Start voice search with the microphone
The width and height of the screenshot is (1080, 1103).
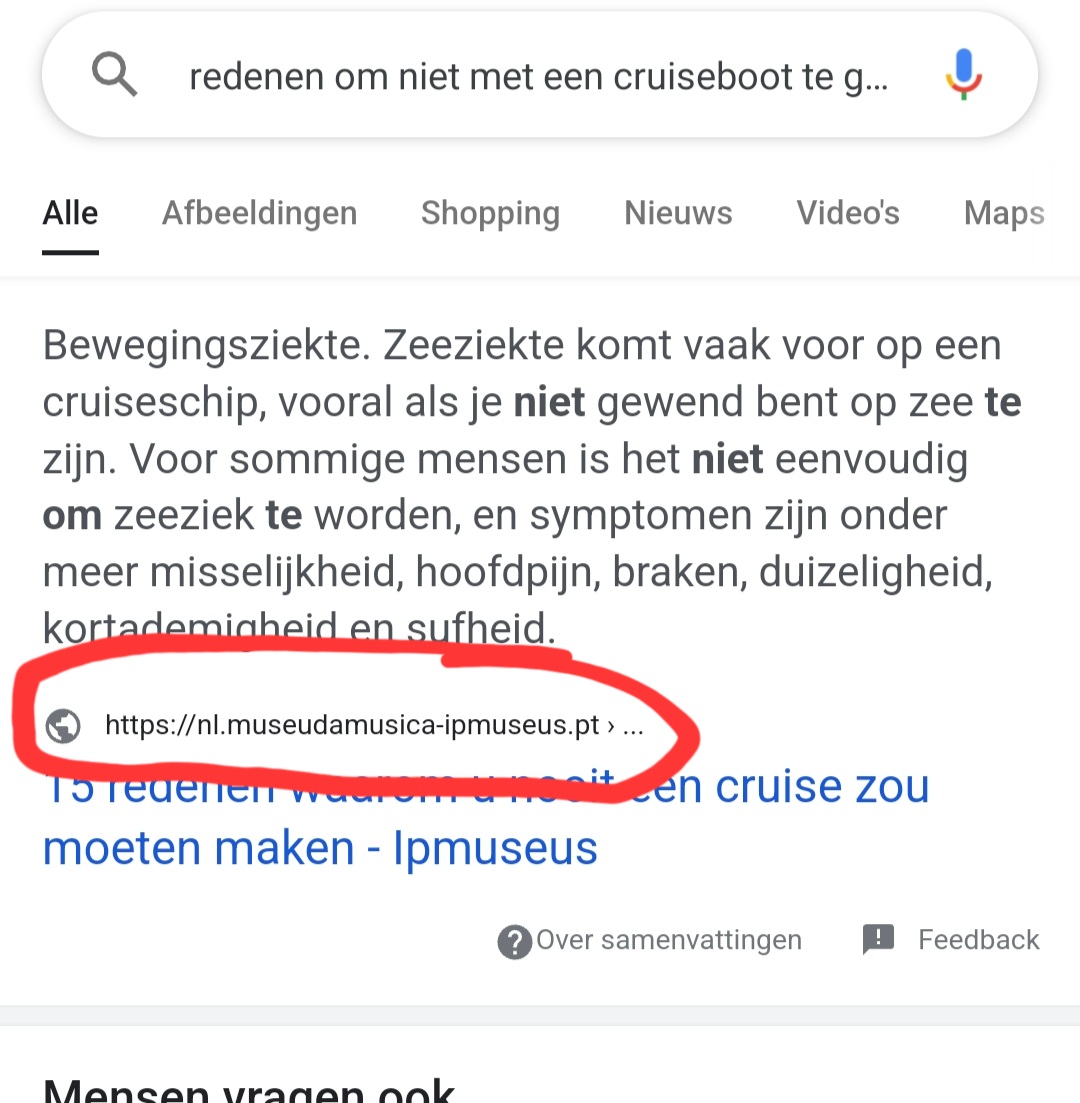(963, 74)
